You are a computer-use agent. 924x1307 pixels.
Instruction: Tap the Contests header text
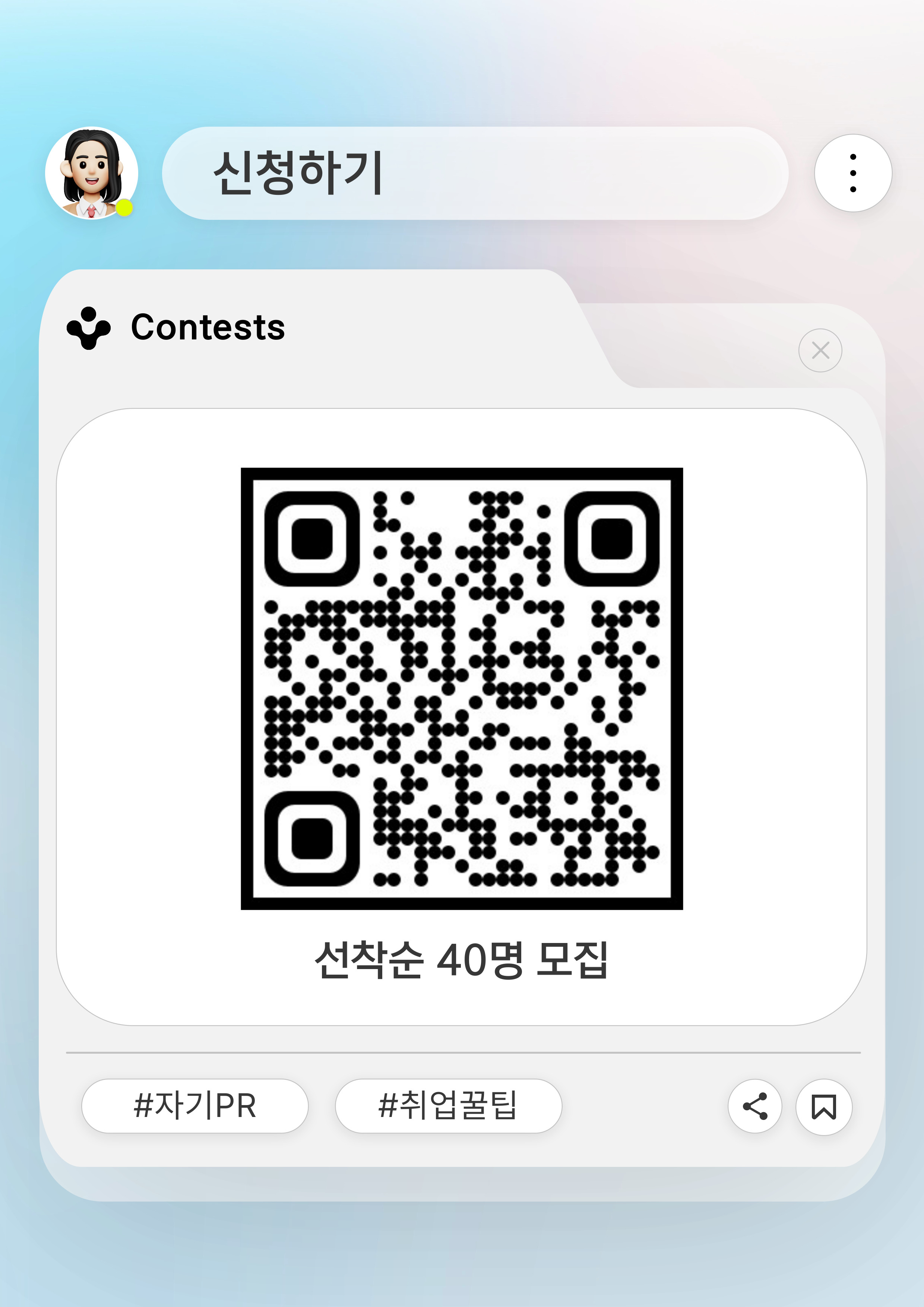[208, 329]
